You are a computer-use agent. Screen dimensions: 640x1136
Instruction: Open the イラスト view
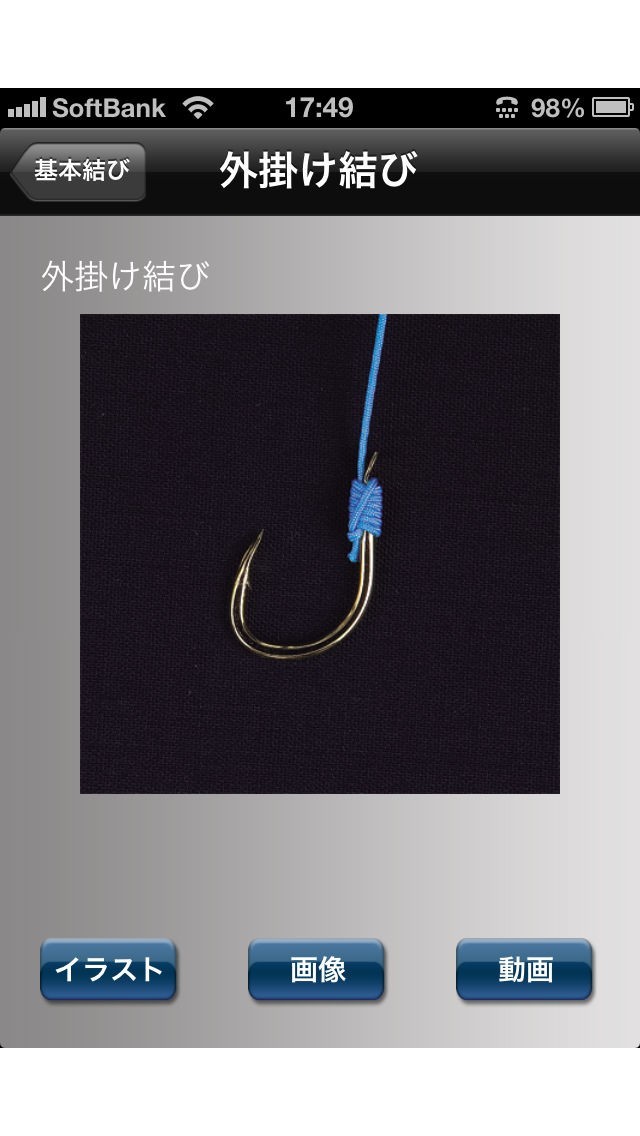pos(108,969)
